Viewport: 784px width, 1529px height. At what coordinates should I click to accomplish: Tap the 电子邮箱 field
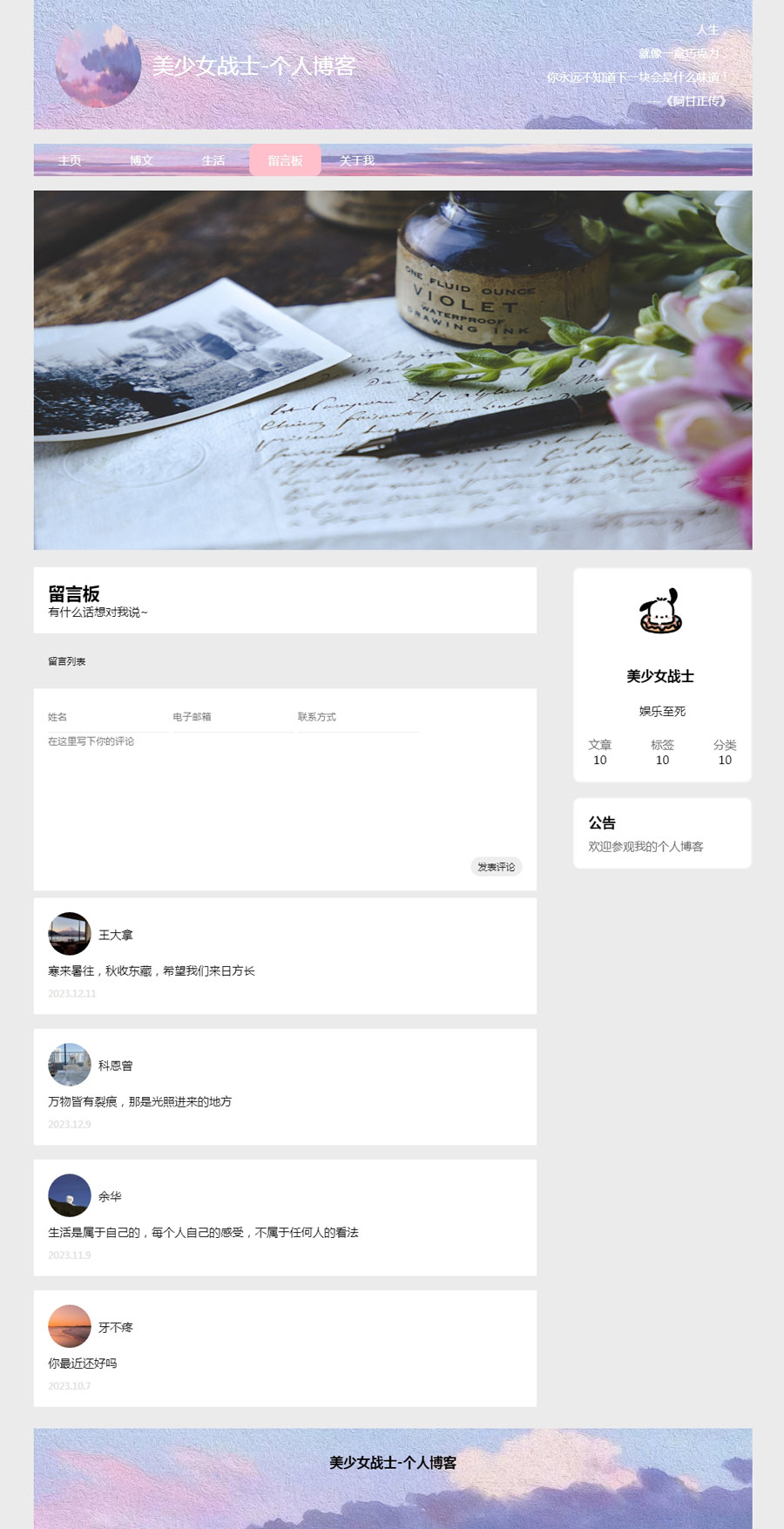click(233, 717)
